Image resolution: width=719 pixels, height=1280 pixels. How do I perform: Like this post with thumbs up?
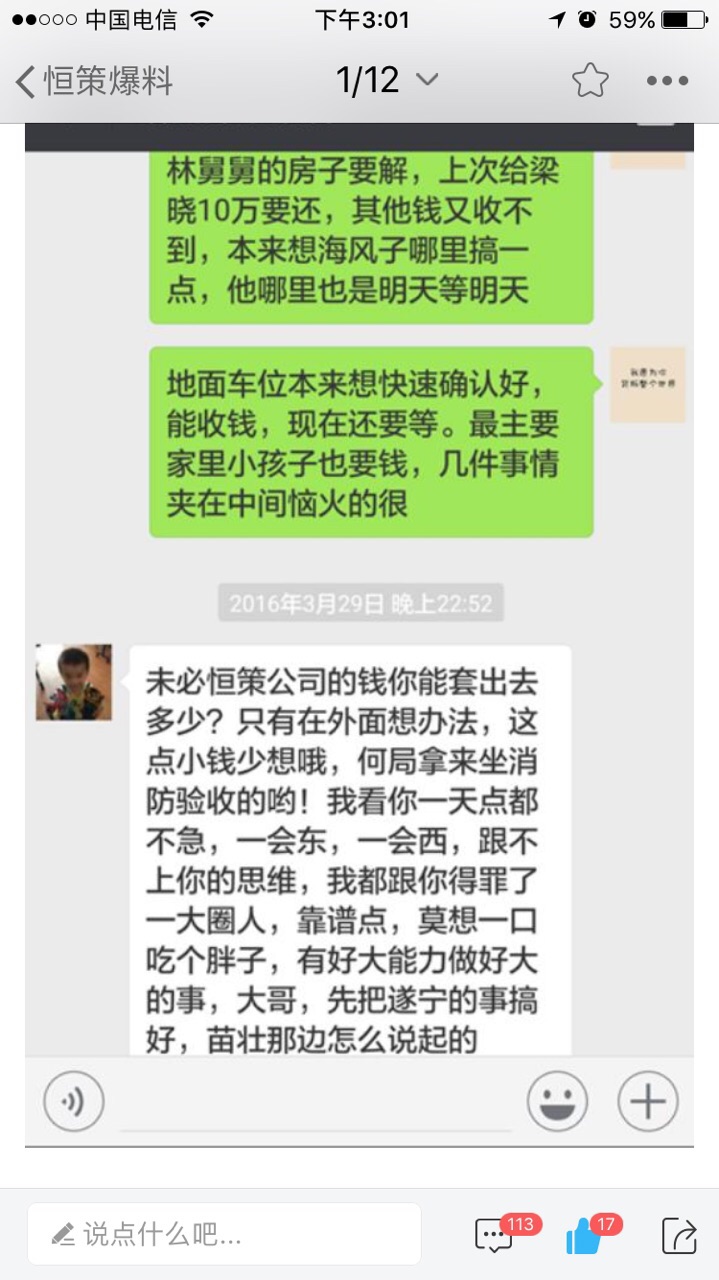(x=583, y=1237)
